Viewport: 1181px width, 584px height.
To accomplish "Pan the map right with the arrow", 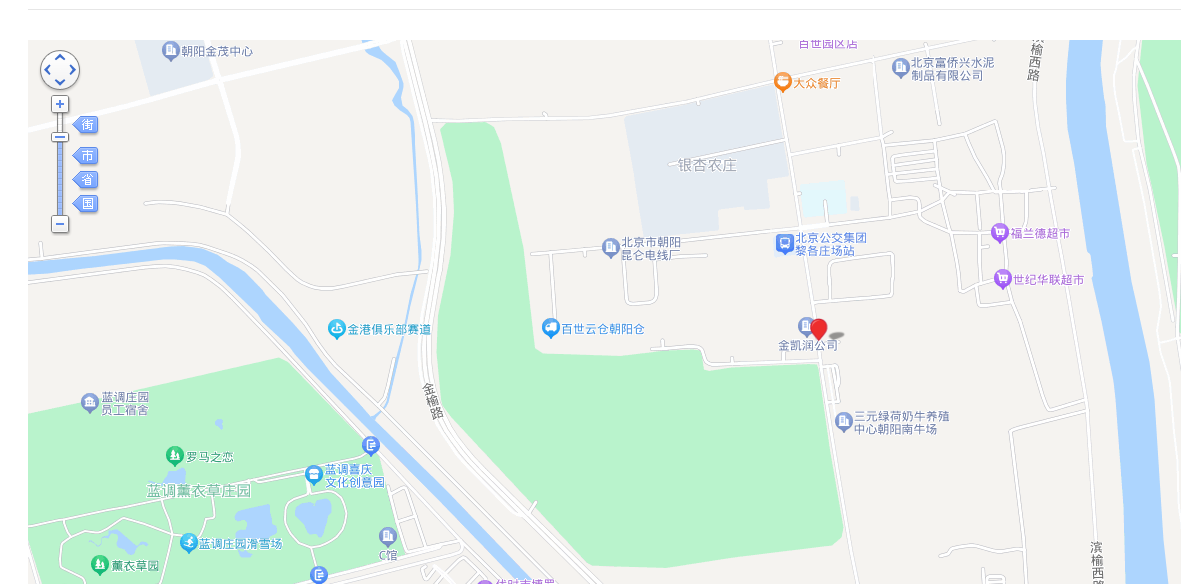I will [x=72, y=70].
